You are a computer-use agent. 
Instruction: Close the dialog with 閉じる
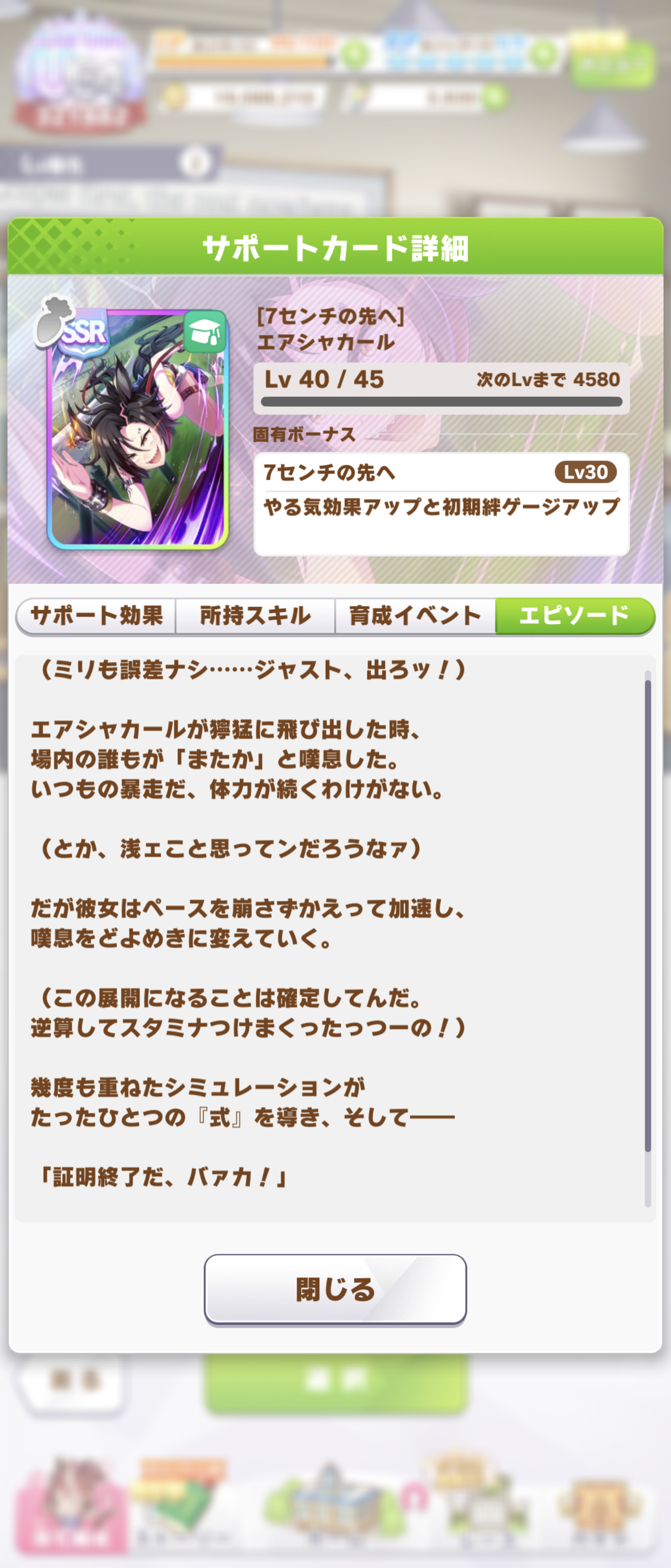point(335,1289)
